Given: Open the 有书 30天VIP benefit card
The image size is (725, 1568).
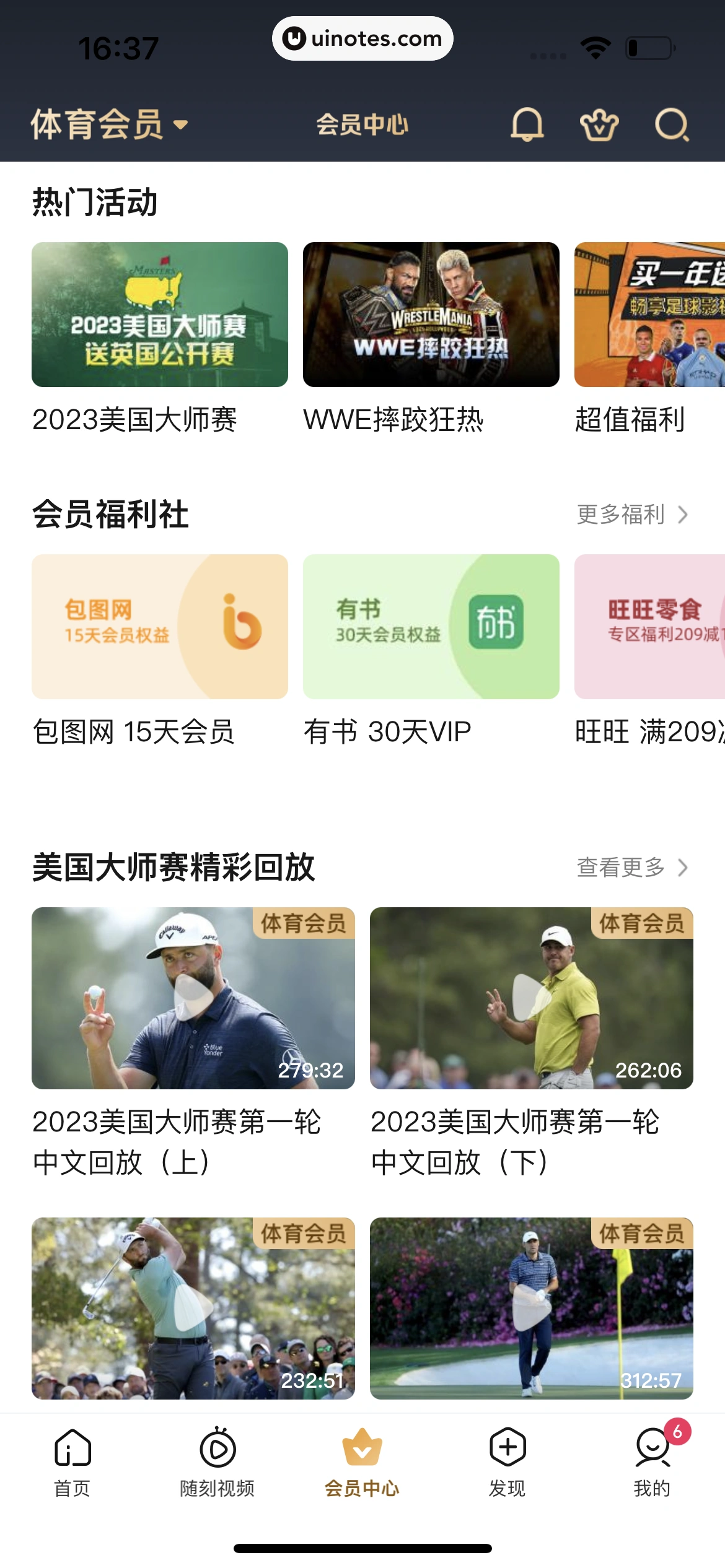Looking at the screenshot, I should click(431, 627).
